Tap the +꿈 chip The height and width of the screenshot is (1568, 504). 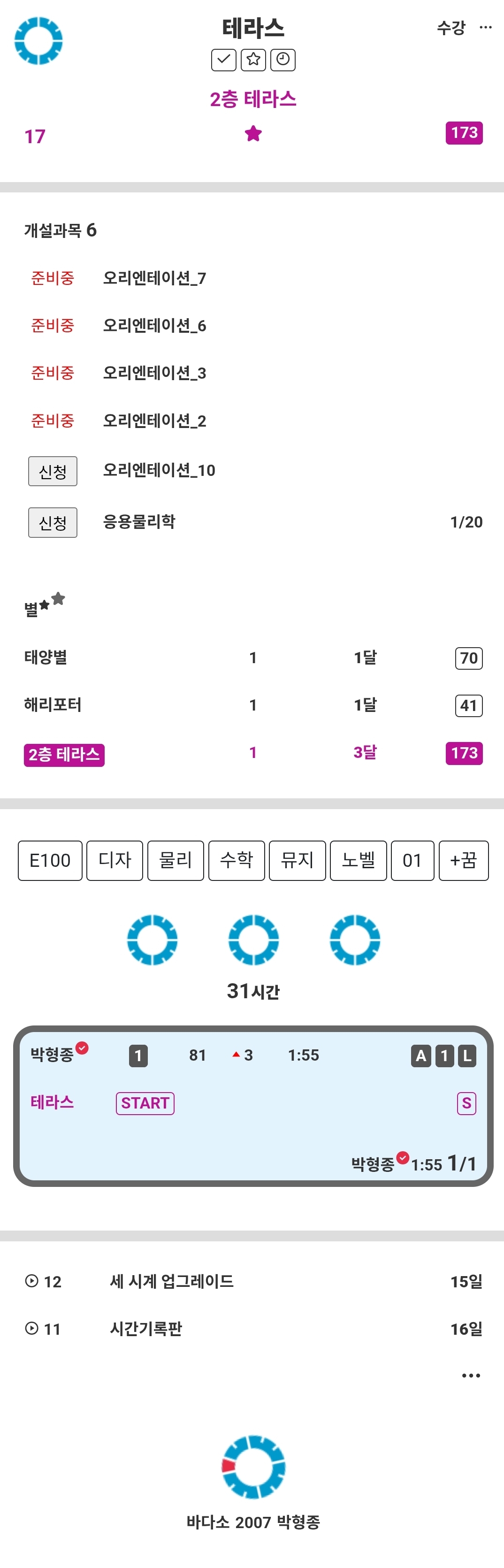coord(463,860)
